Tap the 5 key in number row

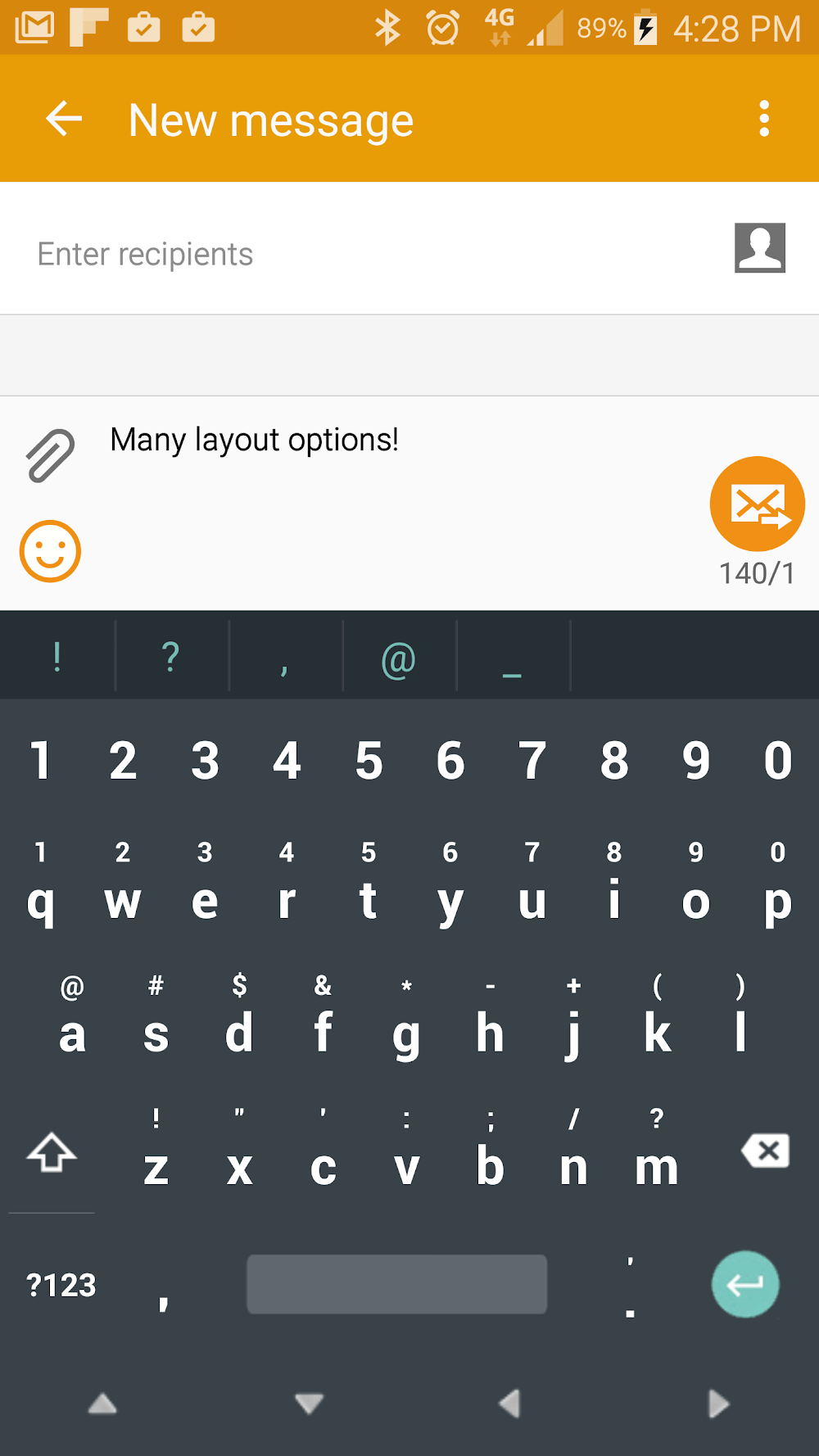point(369,760)
